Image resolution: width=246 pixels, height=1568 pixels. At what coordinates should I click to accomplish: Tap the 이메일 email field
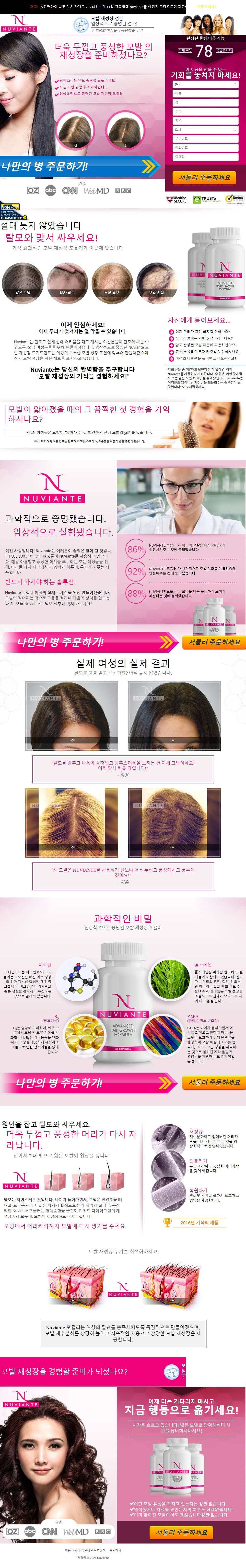(205, 156)
